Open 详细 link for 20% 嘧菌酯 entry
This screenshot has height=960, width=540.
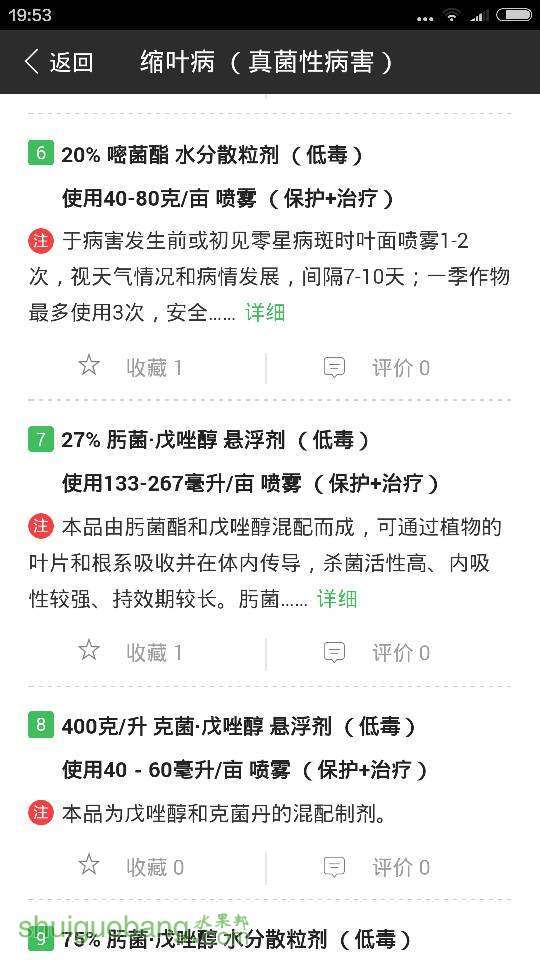point(265,313)
